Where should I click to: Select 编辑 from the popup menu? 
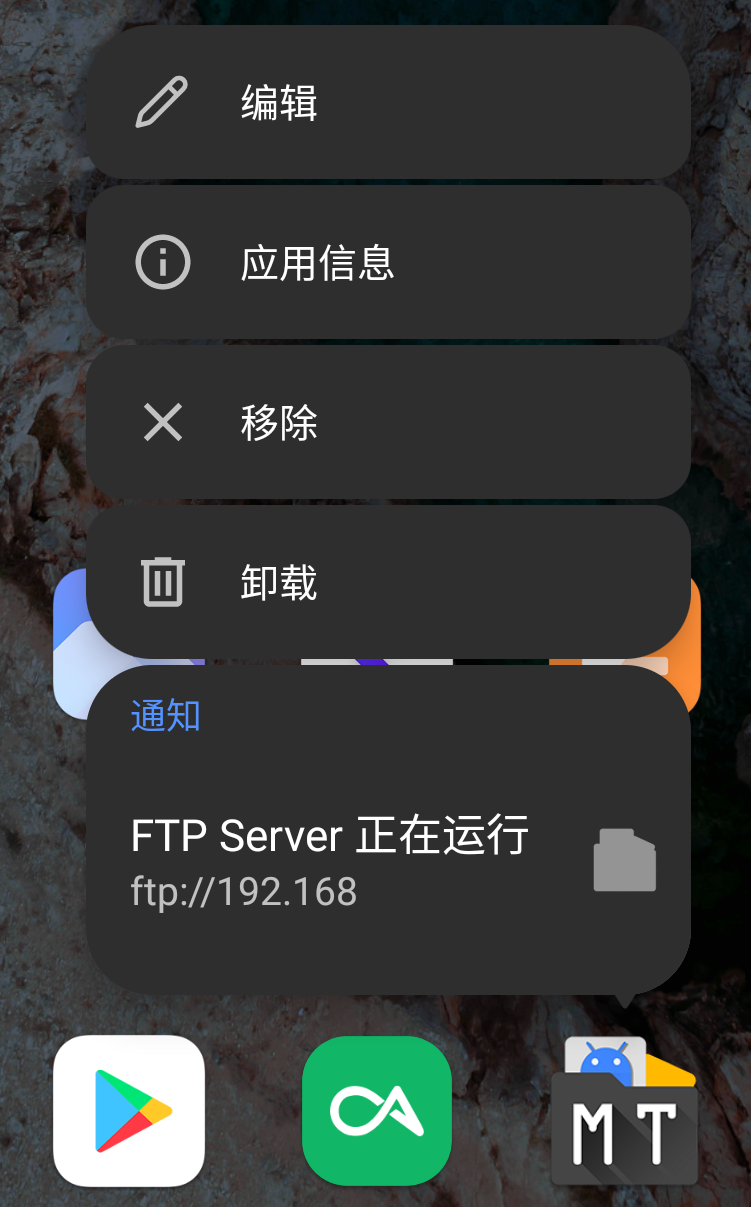(388, 103)
